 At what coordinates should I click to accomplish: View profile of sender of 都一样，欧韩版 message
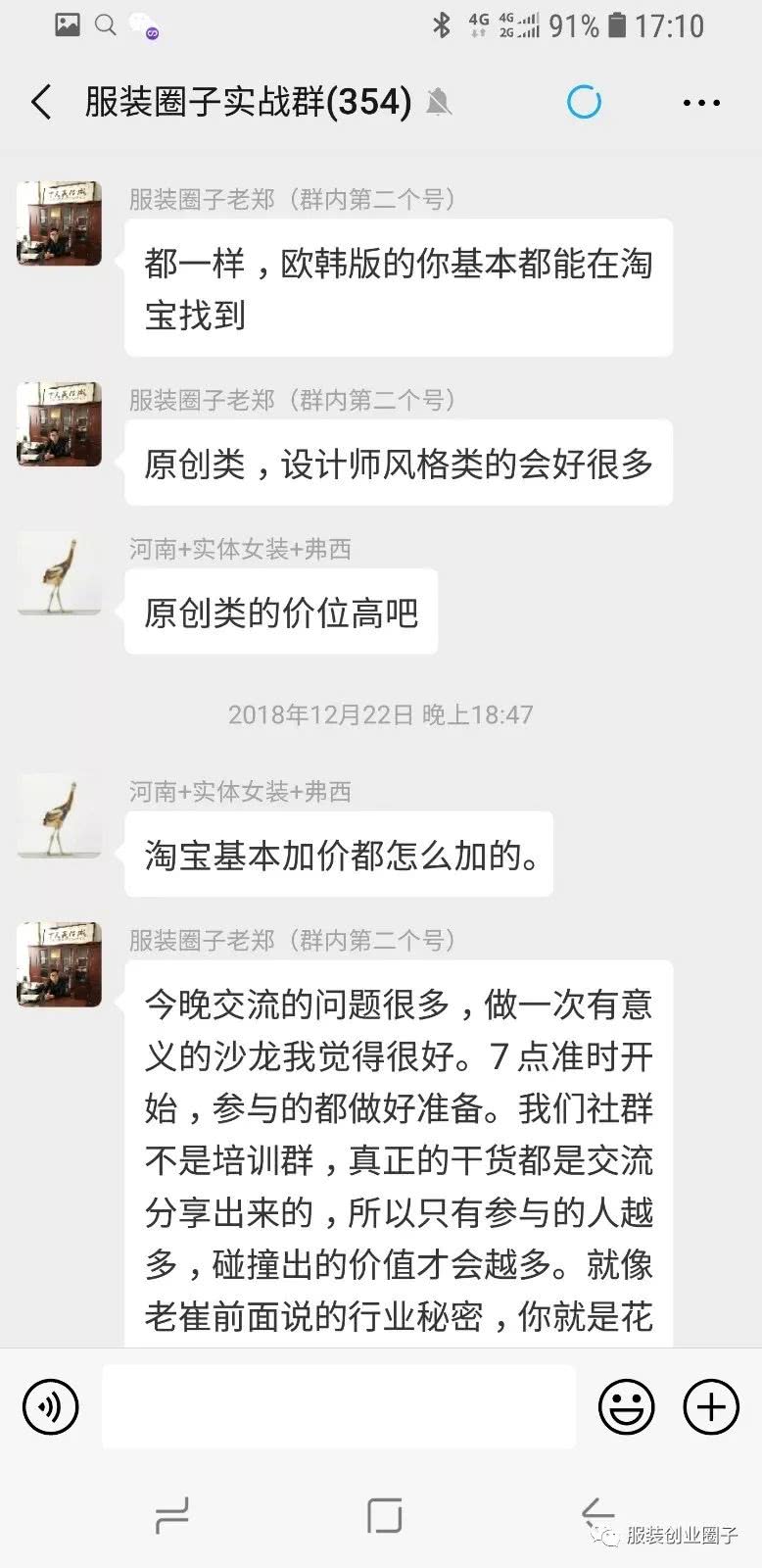(x=60, y=223)
